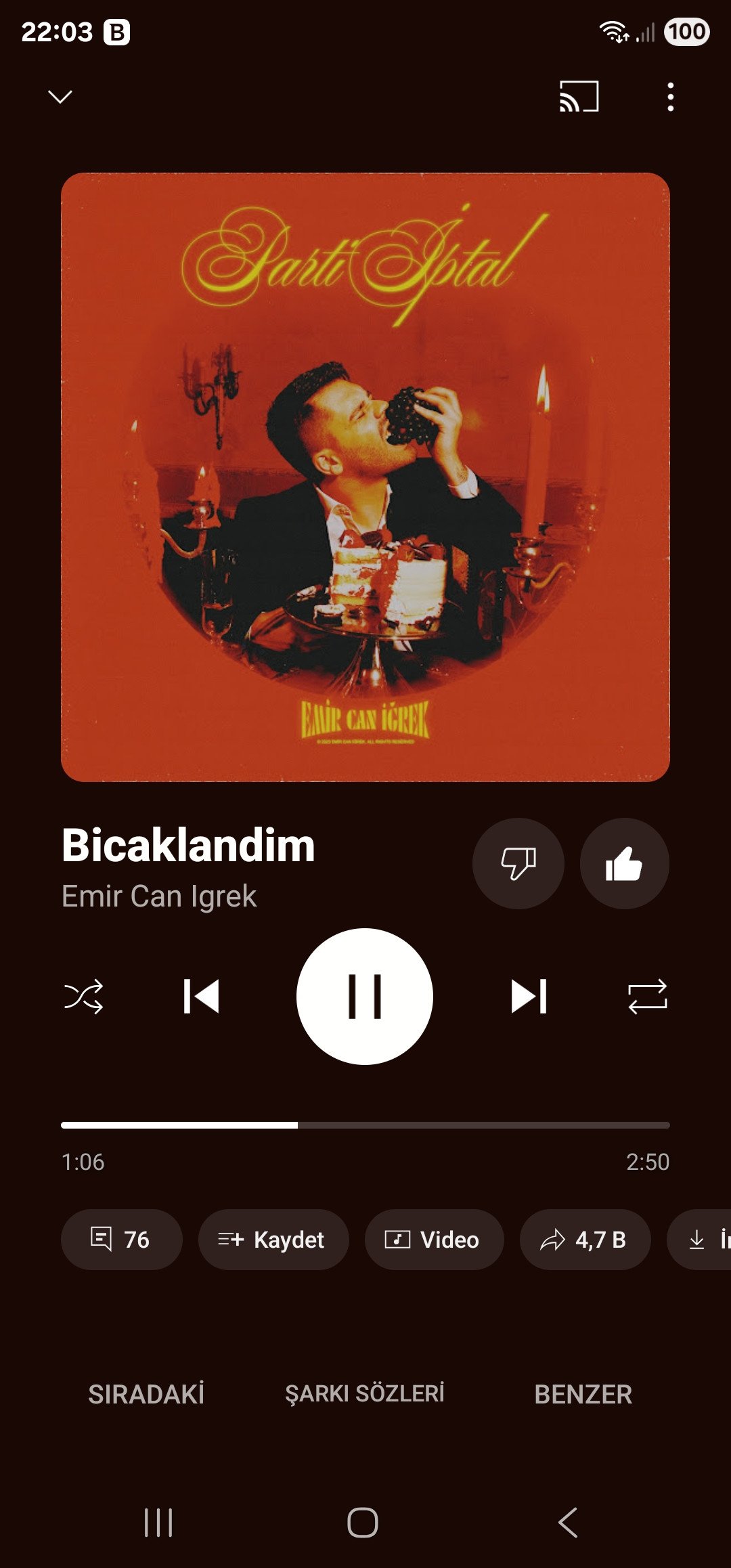Image resolution: width=731 pixels, height=1568 pixels.
Task: Skip to the next track
Action: click(x=529, y=997)
